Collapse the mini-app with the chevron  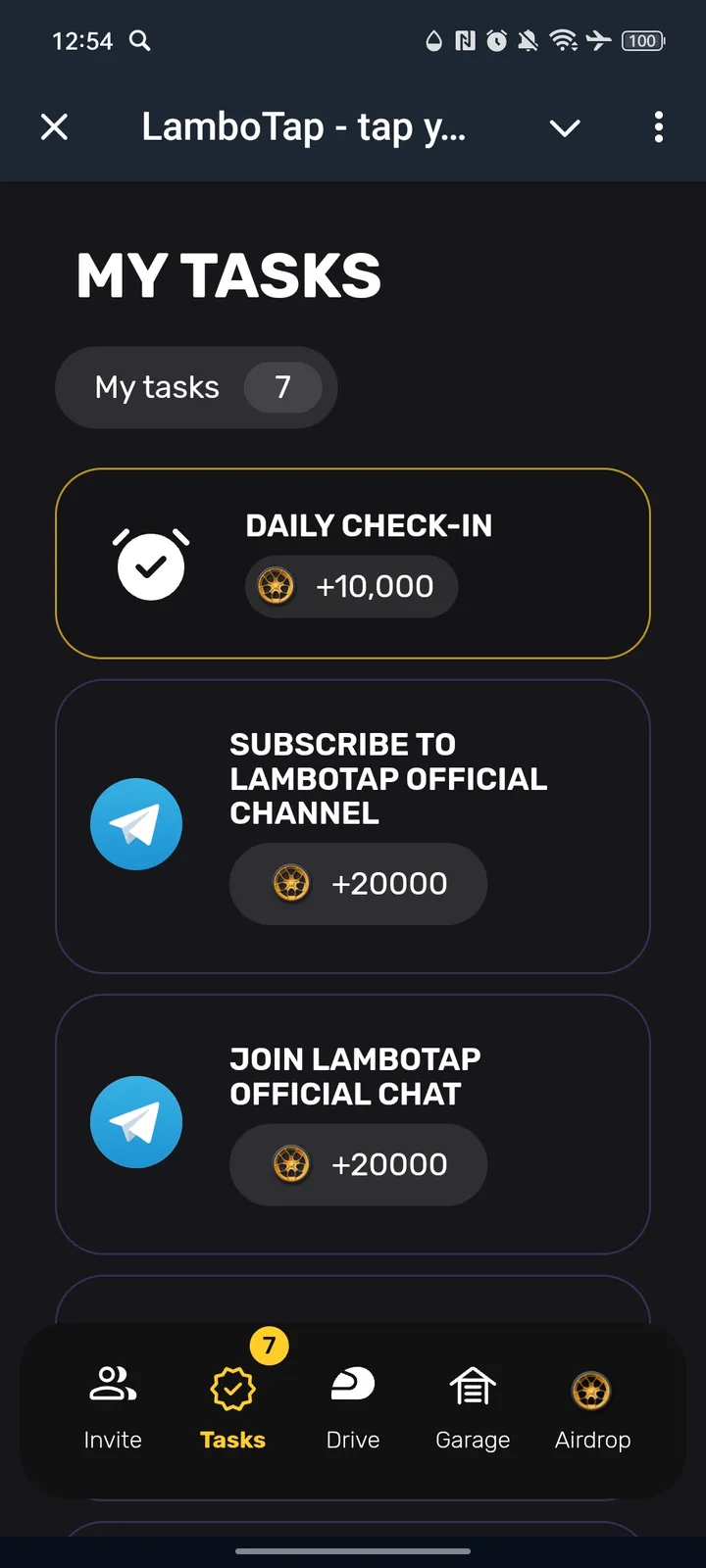coord(565,127)
